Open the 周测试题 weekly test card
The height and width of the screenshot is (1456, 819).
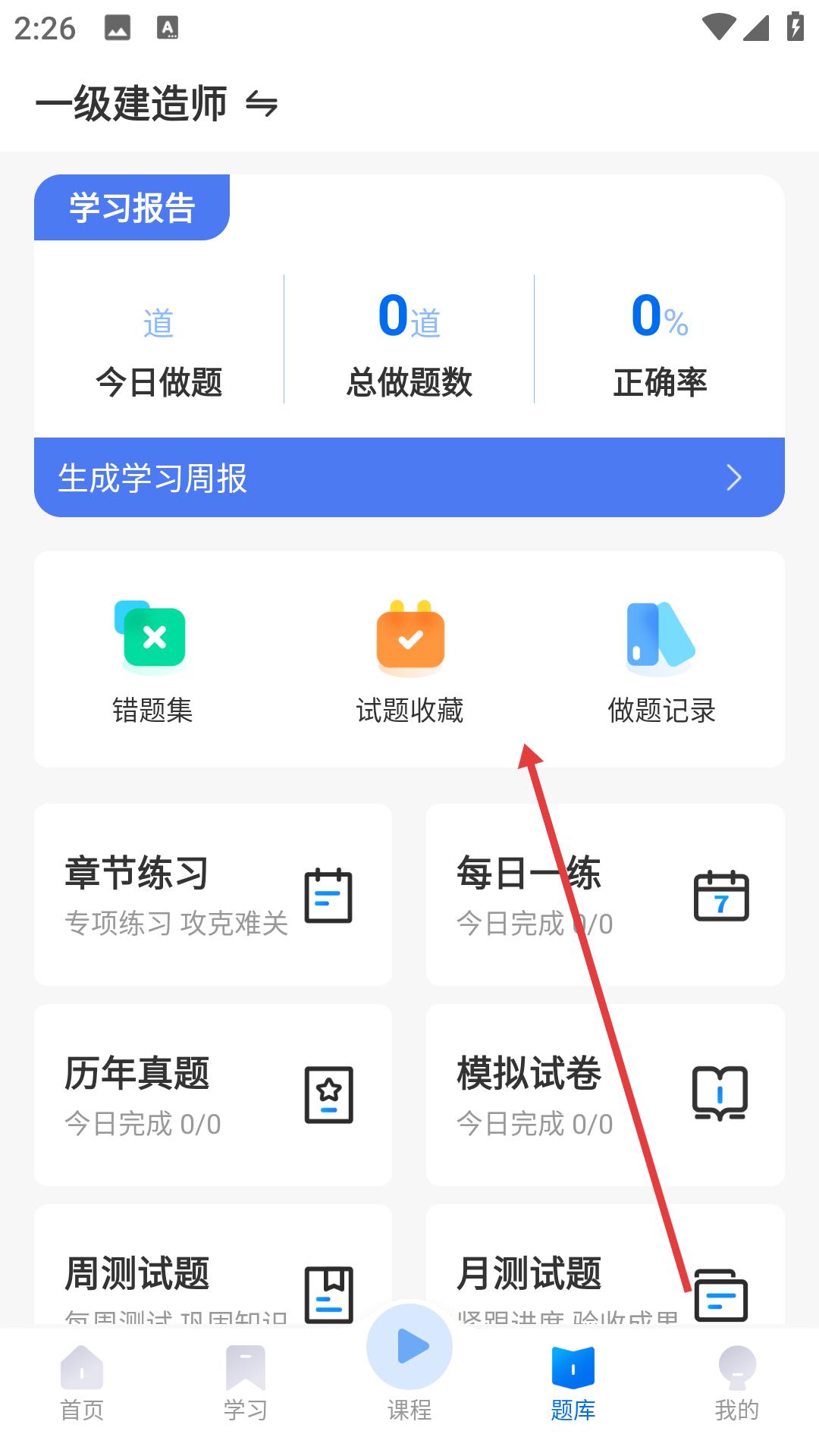[x=213, y=1274]
